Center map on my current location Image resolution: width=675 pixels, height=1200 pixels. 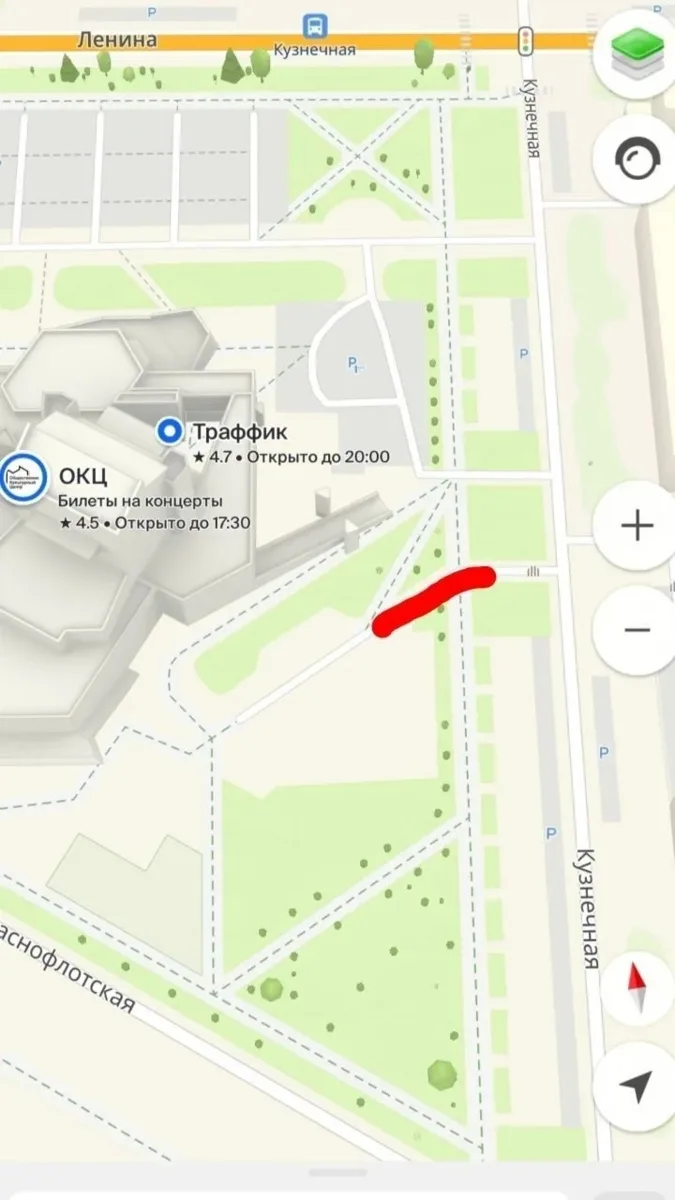click(x=637, y=1086)
